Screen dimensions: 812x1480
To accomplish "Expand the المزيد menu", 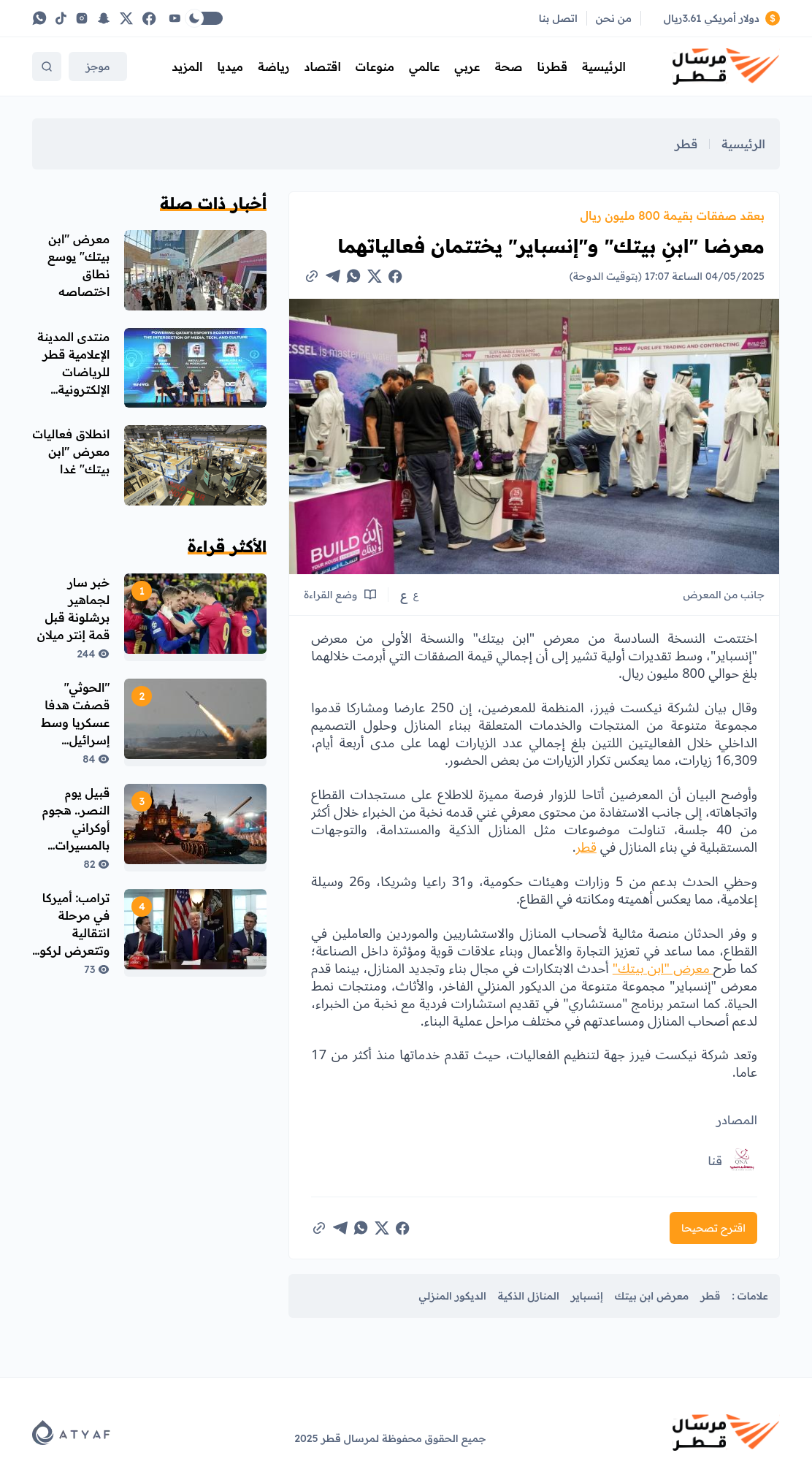I will click(x=187, y=67).
